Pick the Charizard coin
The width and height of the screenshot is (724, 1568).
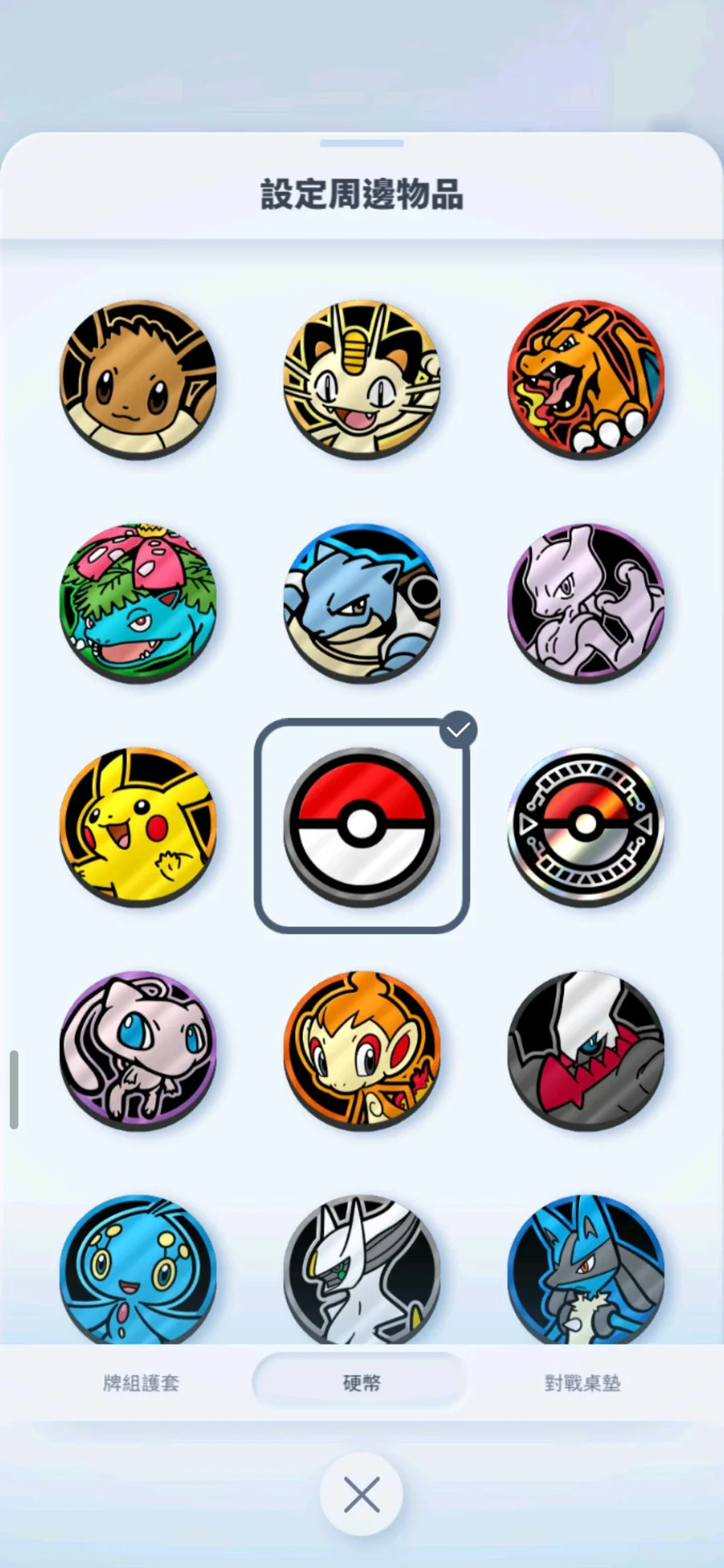click(586, 379)
